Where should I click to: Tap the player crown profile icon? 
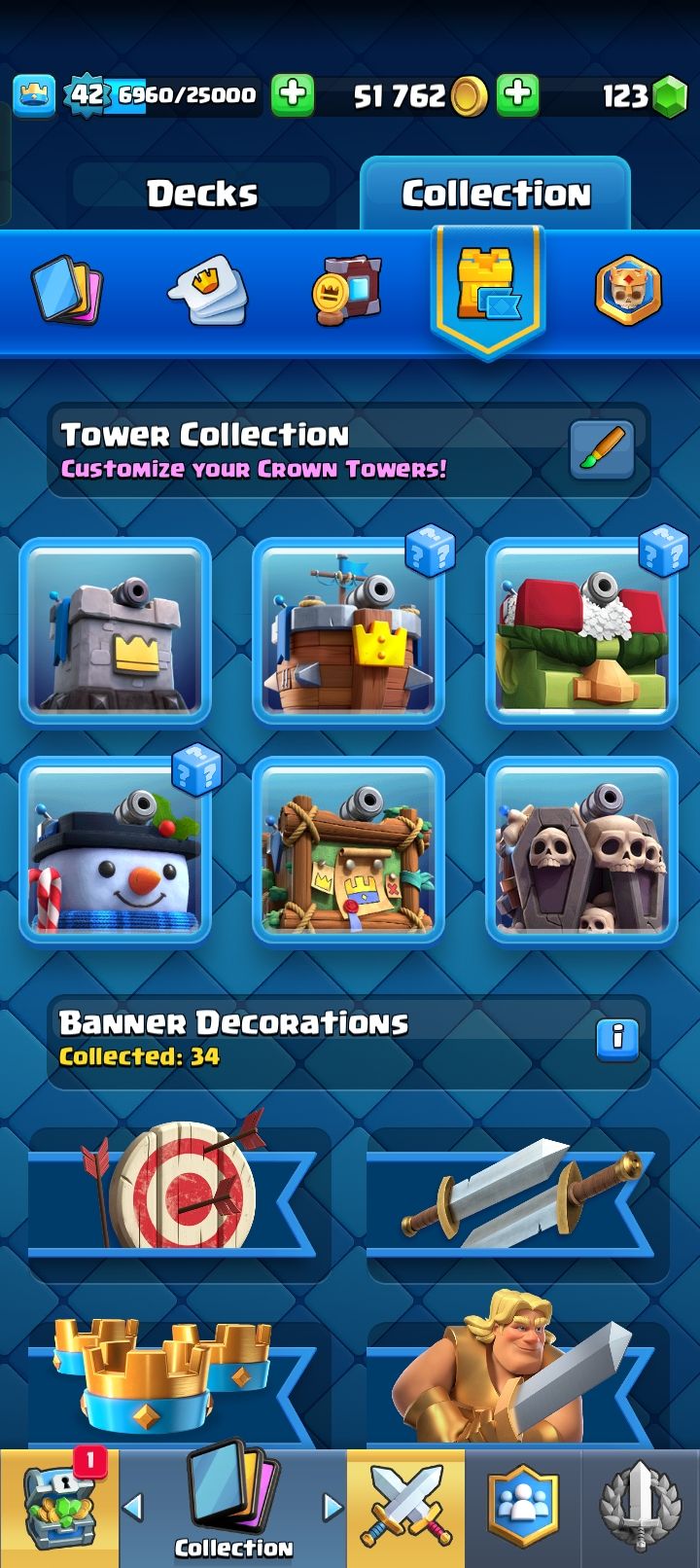point(34,94)
